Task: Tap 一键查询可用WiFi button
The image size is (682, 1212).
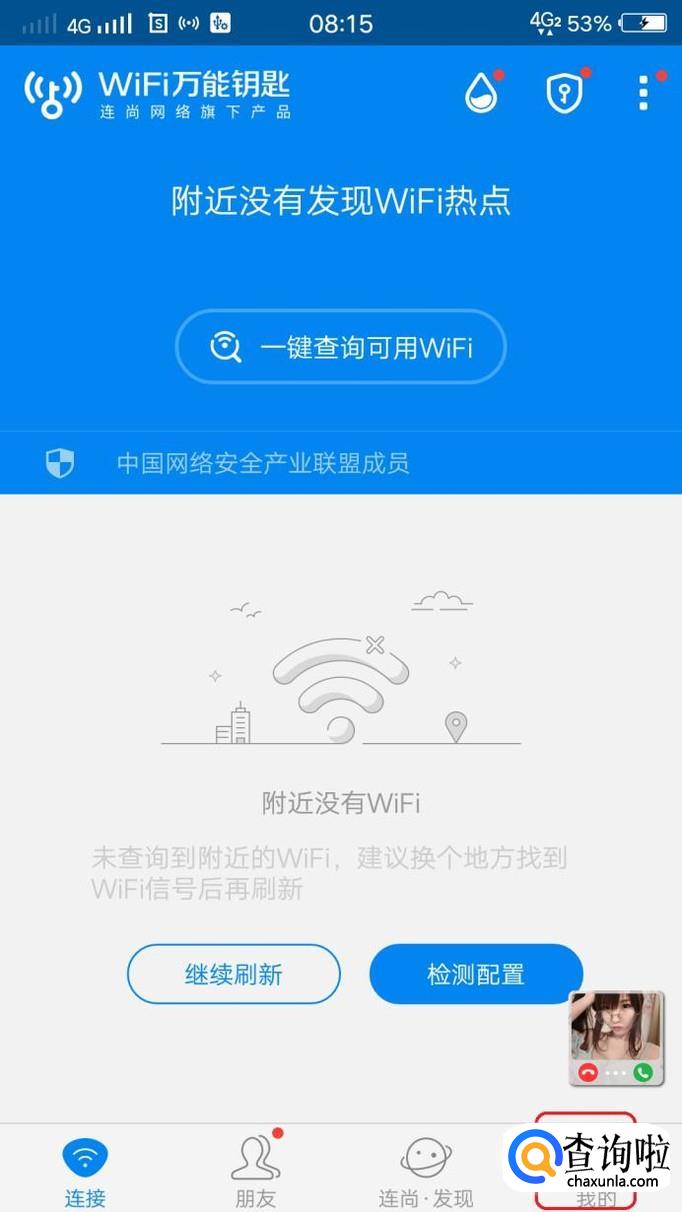Action: (x=341, y=347)
